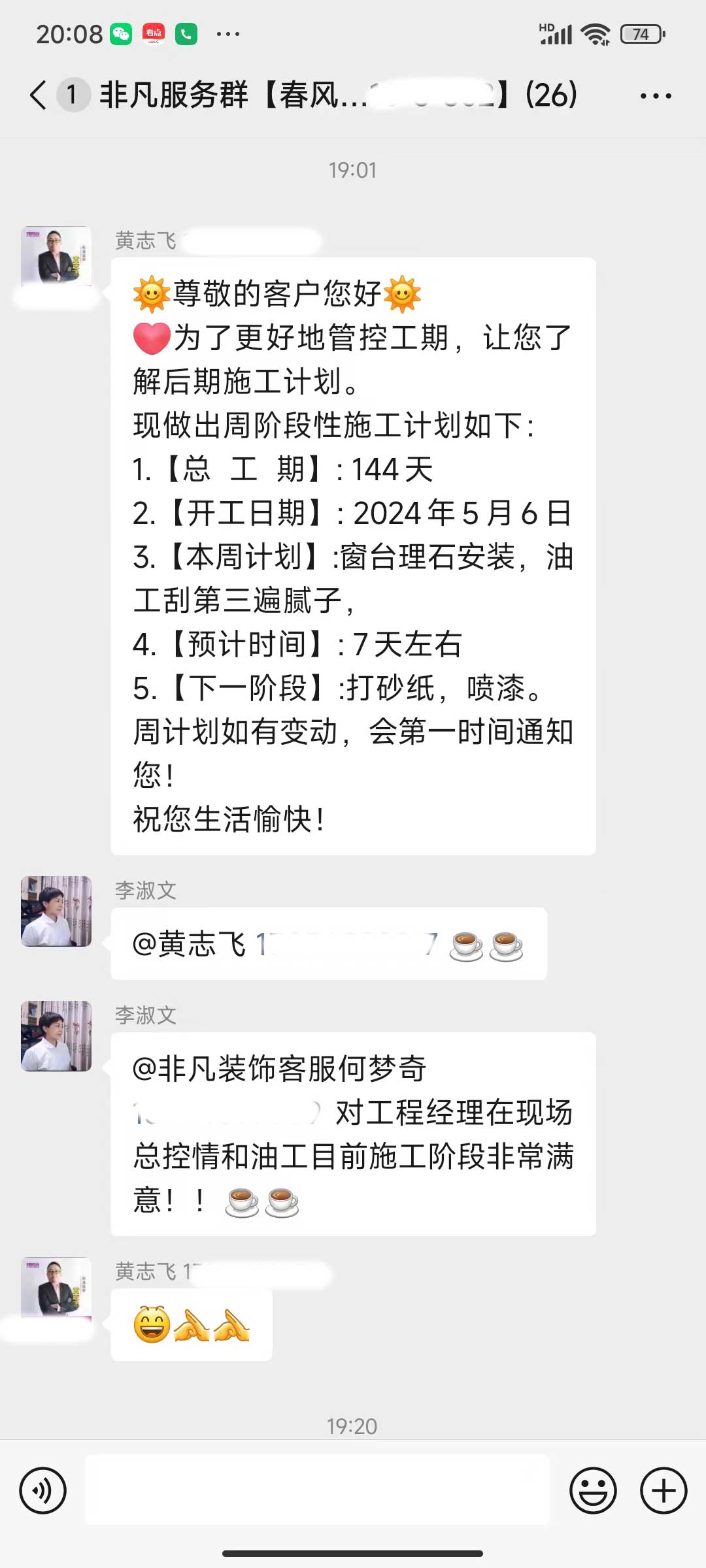
Task: Tap 李淑文's avatar beside the 非常满意 message
Action: coord(56,1036)
